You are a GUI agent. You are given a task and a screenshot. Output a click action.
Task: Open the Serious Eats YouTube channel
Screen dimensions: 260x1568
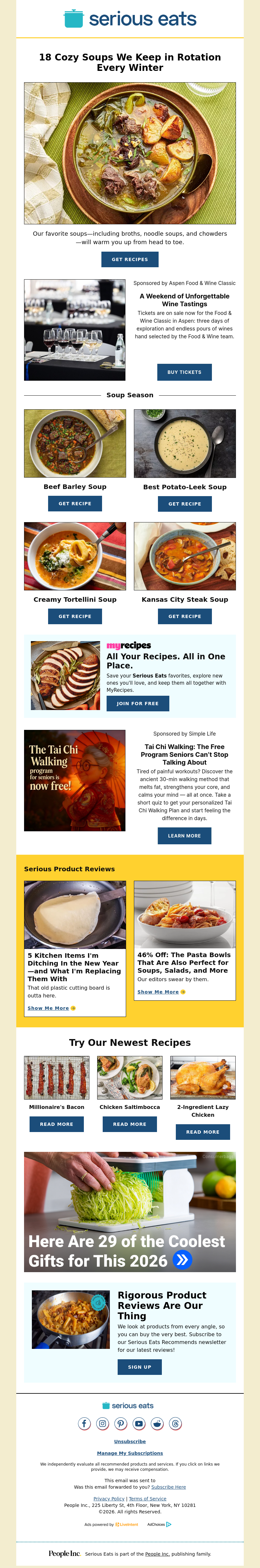pyautogui.click(x=139, y=1423)
